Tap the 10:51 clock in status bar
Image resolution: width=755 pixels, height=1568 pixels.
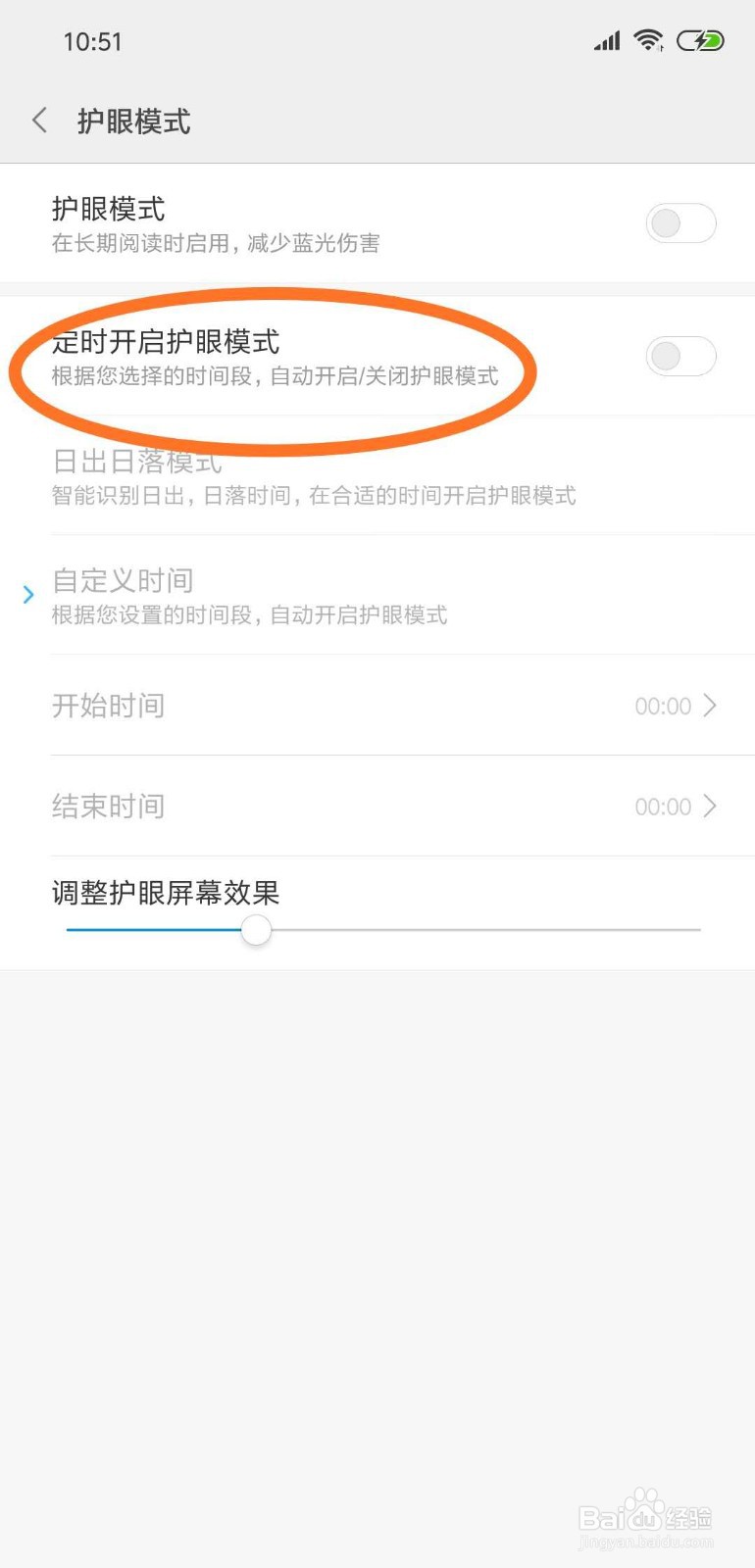(93, 40)
